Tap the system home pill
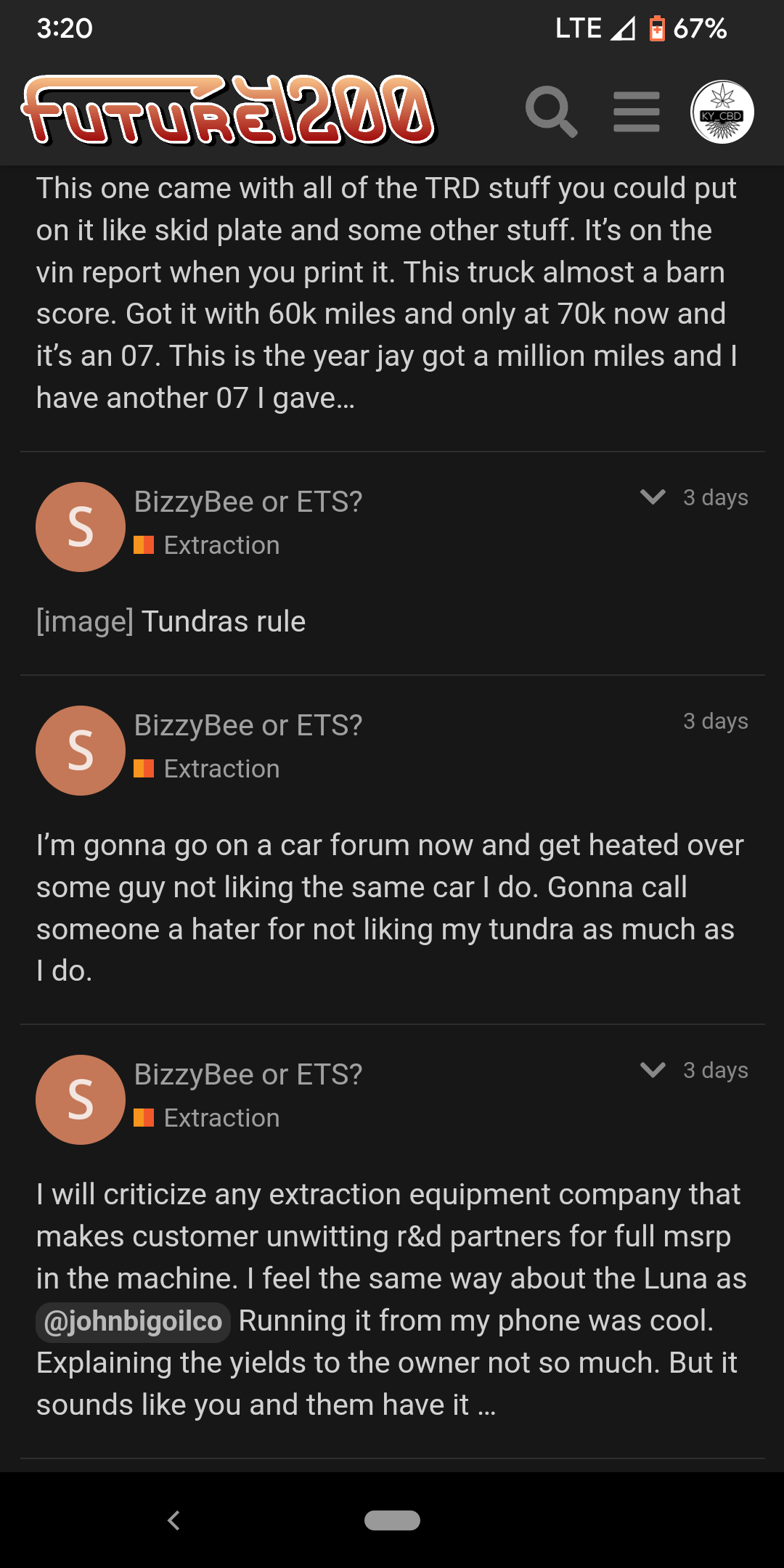Viewport: 784px width, 1568px height. click(x=392, y=1520)
